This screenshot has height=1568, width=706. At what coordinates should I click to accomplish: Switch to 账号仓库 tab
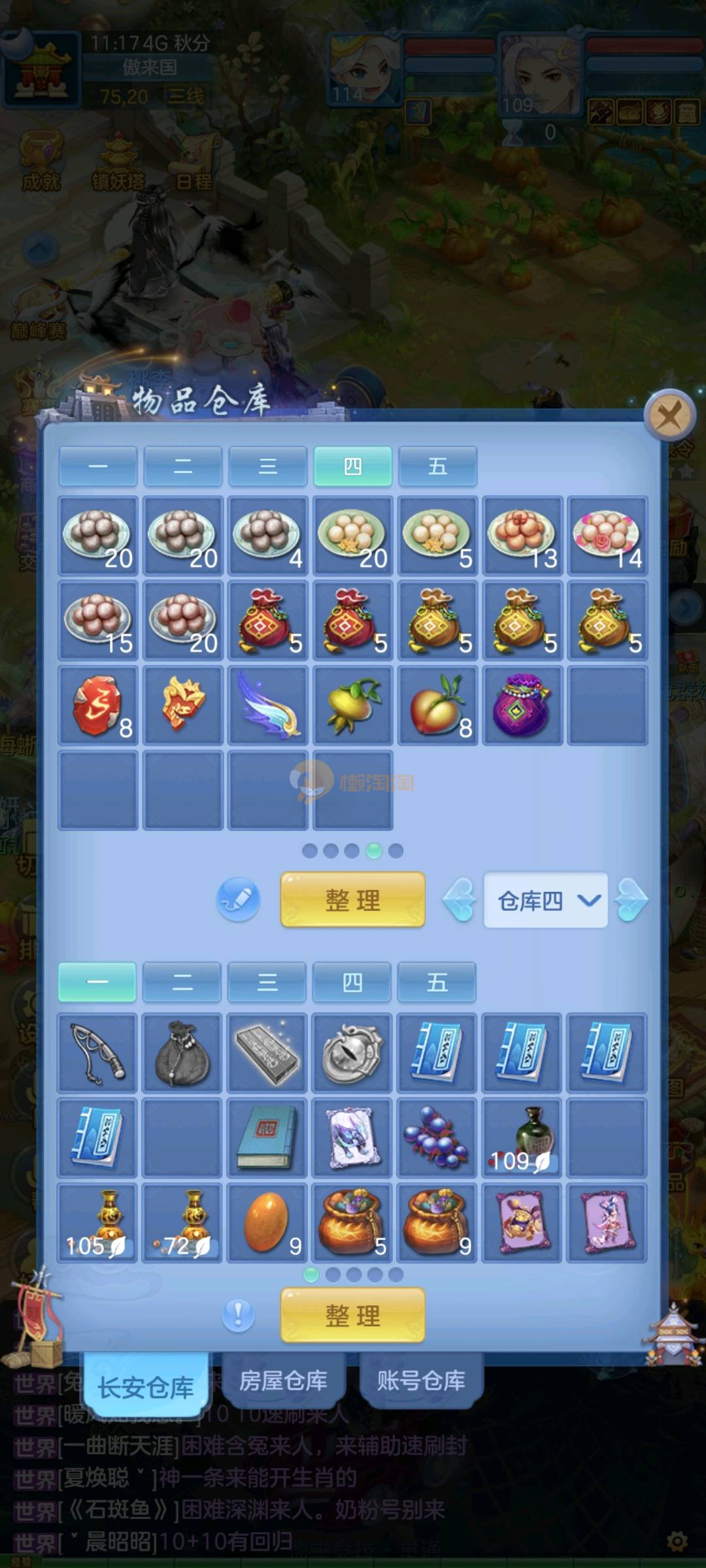point(420,1381)
